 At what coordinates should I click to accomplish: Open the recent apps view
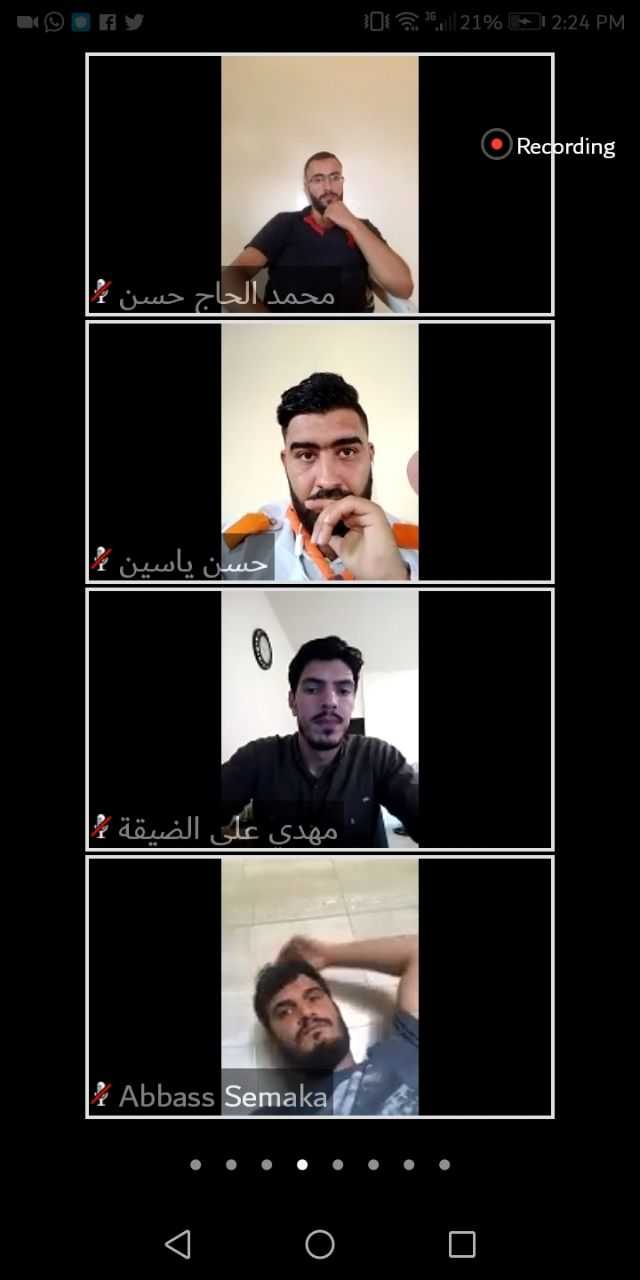point(462,1244)
